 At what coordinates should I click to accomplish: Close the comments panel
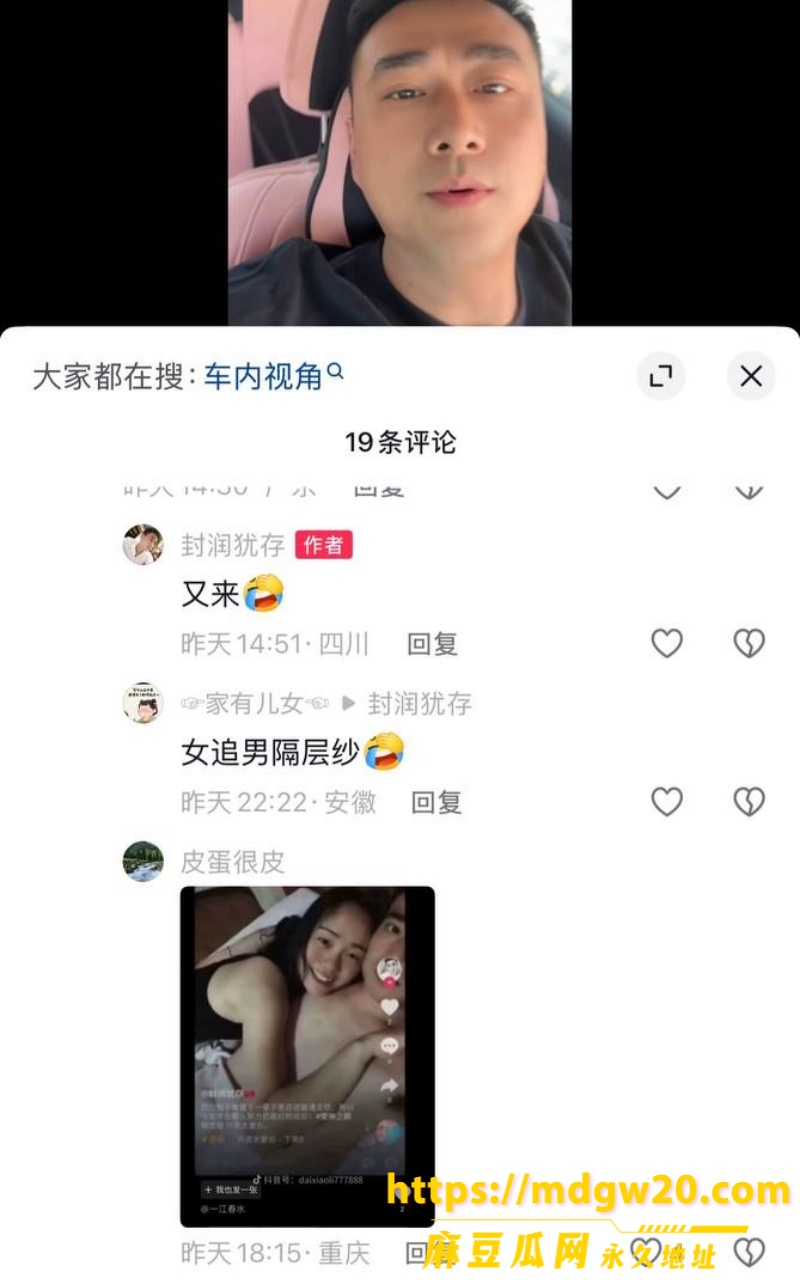pyautogui.click(x=750, y=376)
